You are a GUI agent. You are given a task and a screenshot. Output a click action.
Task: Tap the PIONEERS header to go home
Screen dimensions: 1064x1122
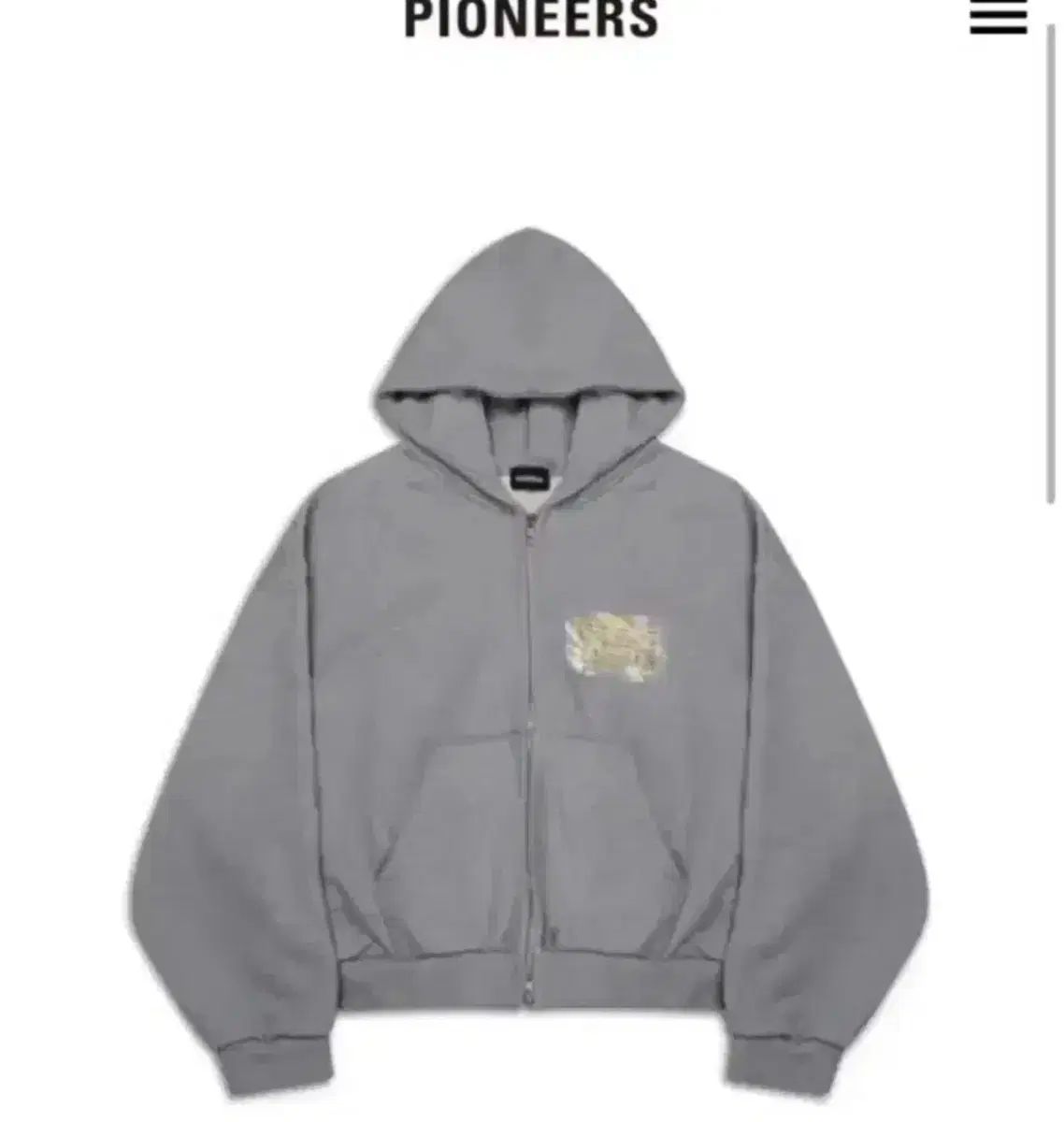pyautogui.click(x=531, y=19)
